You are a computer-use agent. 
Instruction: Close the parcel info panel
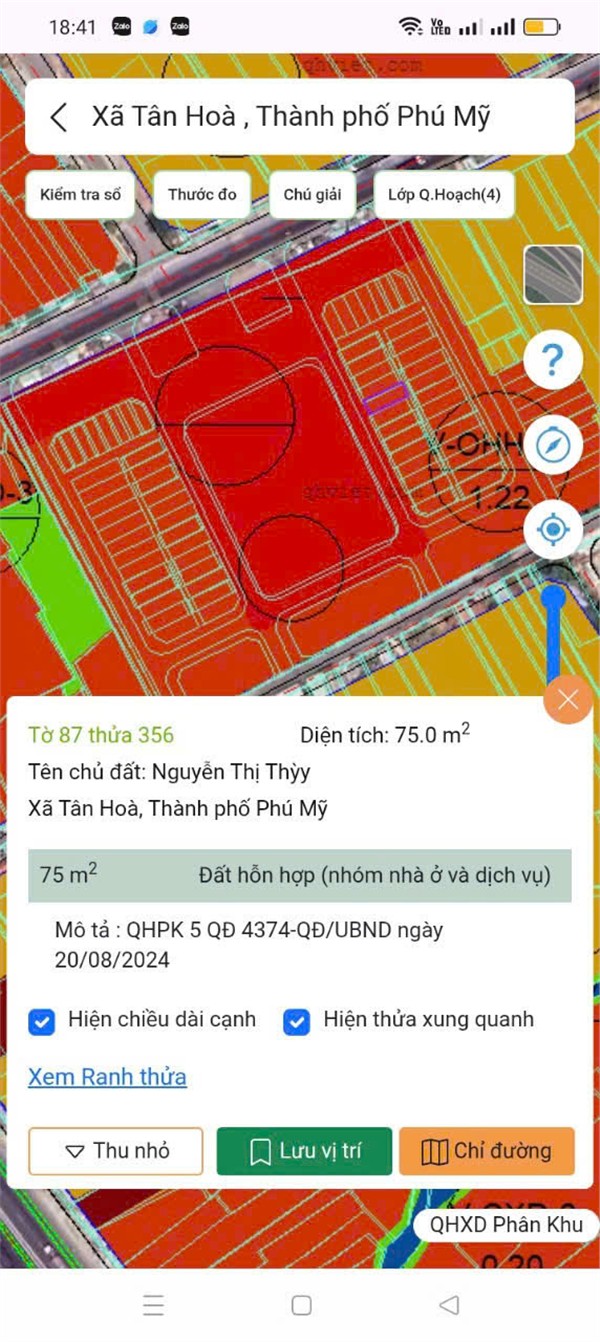coord(568,700)
